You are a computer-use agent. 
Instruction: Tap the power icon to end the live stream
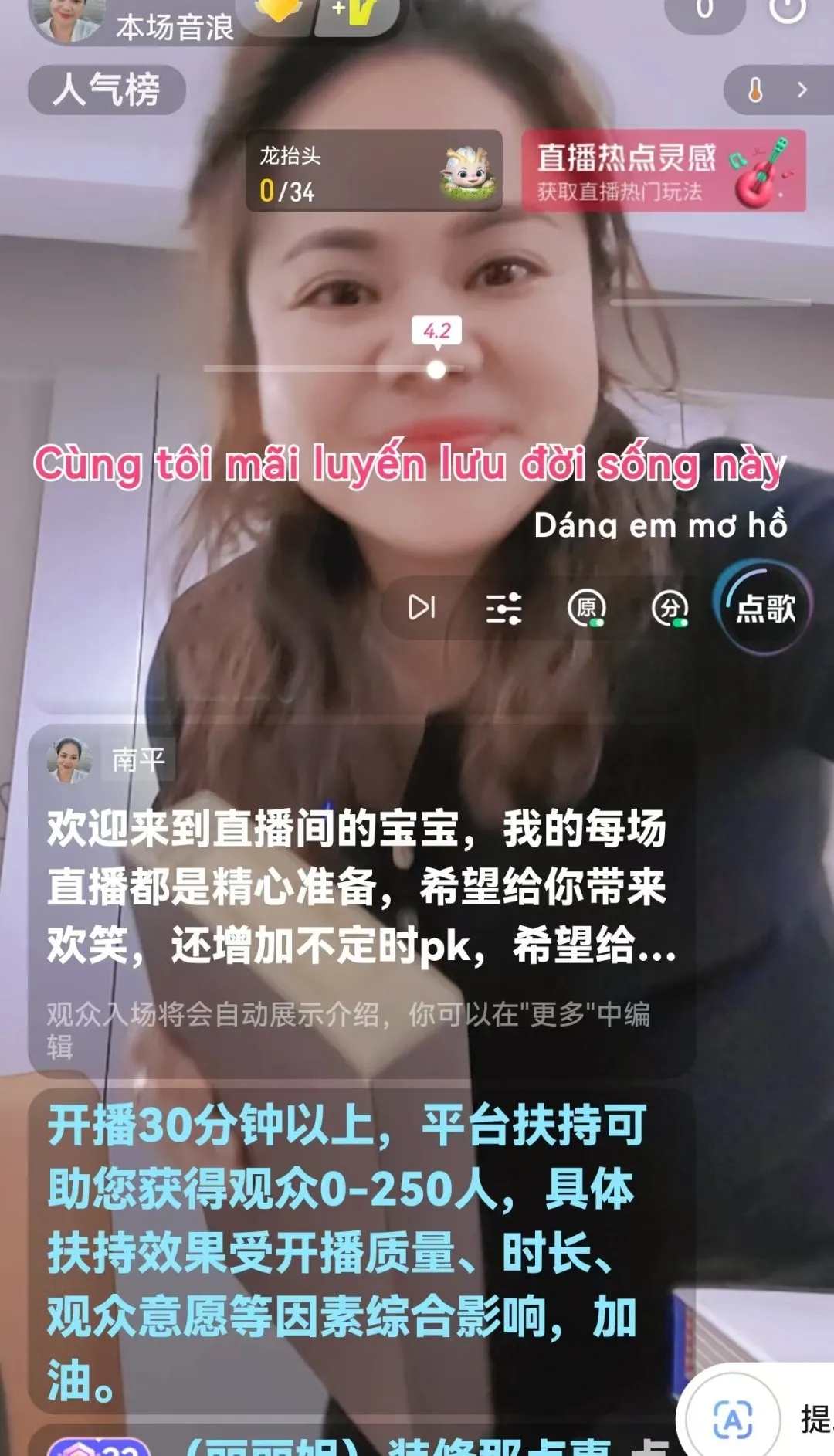tap(788, 9)
